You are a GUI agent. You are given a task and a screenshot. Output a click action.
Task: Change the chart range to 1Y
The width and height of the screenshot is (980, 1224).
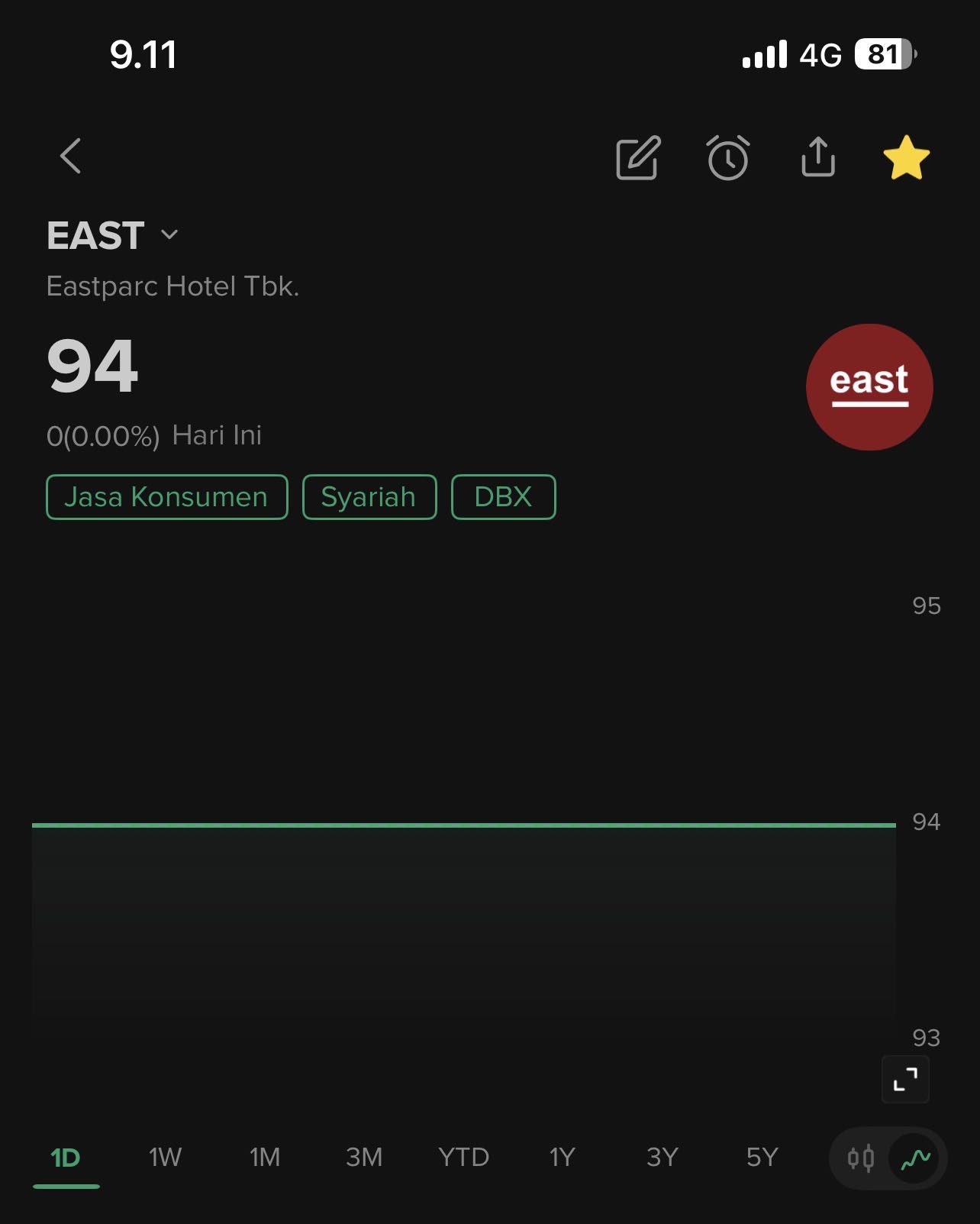pyautogui.click(x=562, y=1158)
